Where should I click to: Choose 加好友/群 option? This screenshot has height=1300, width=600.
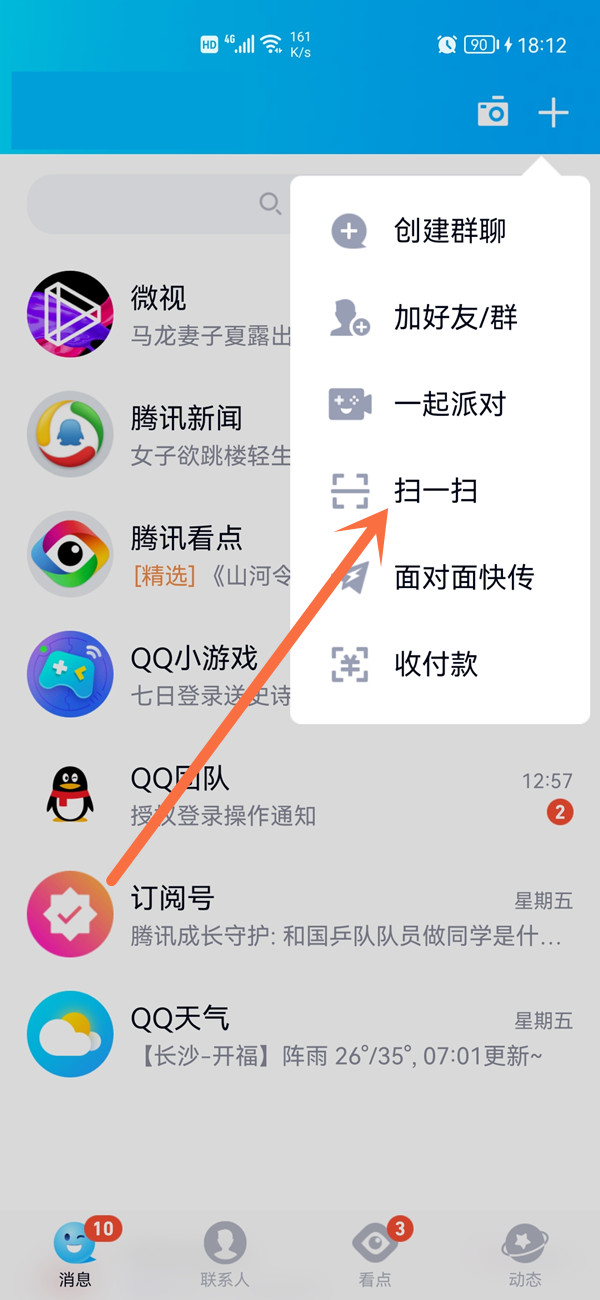(455, 318)
